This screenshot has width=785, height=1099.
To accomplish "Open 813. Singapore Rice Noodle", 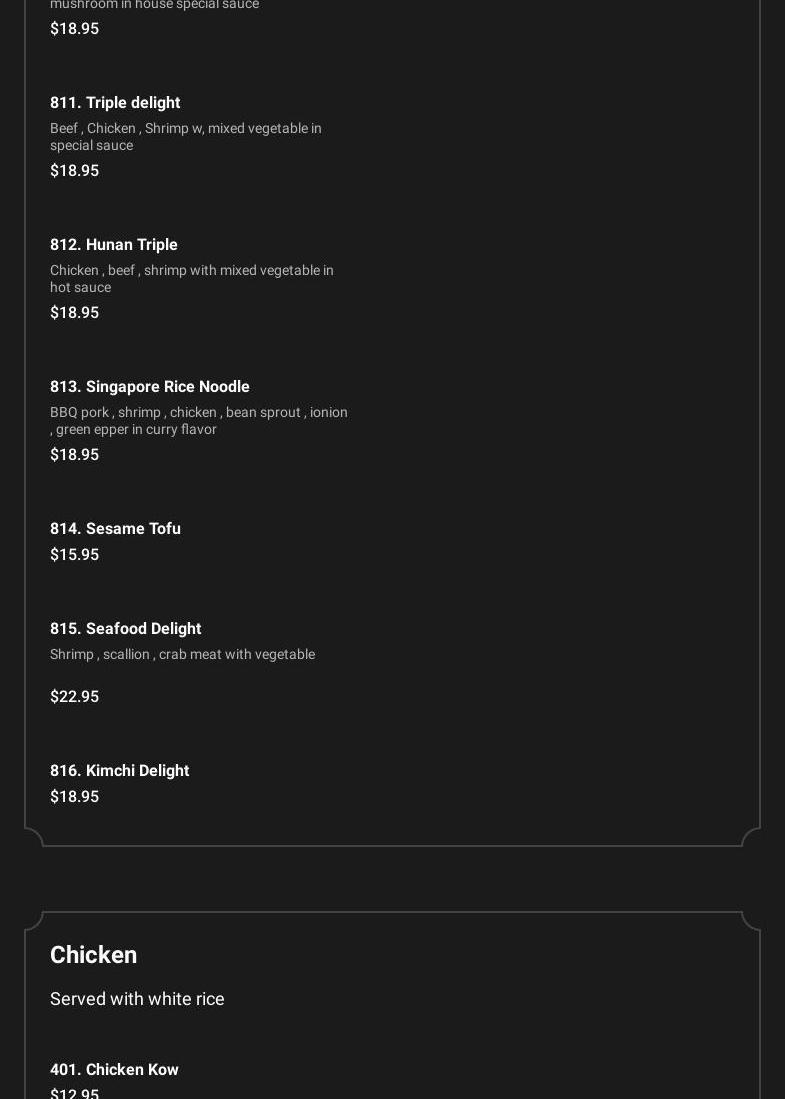I will pos(150,387).
